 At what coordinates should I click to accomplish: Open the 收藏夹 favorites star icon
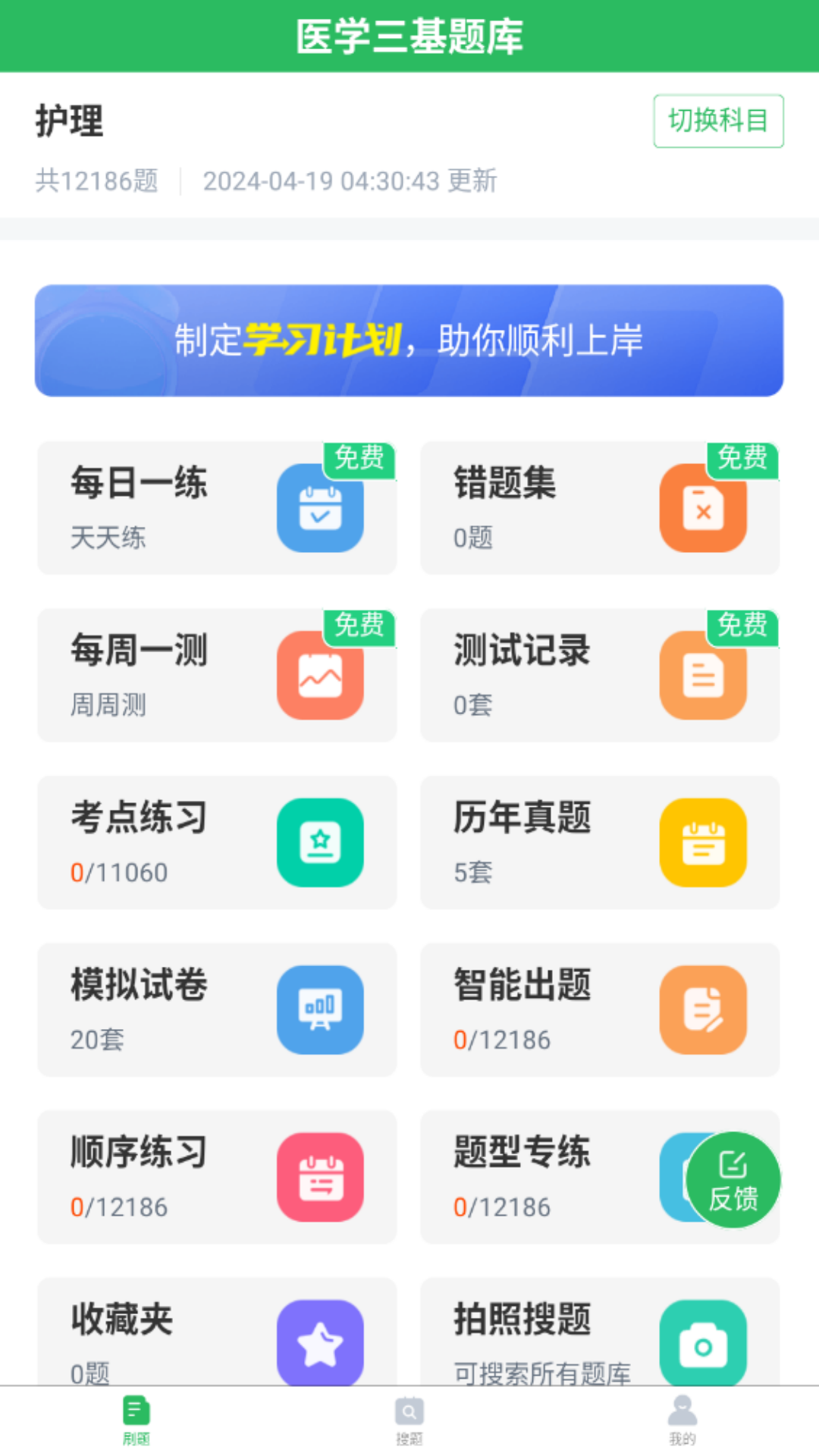pos(321,1342)
